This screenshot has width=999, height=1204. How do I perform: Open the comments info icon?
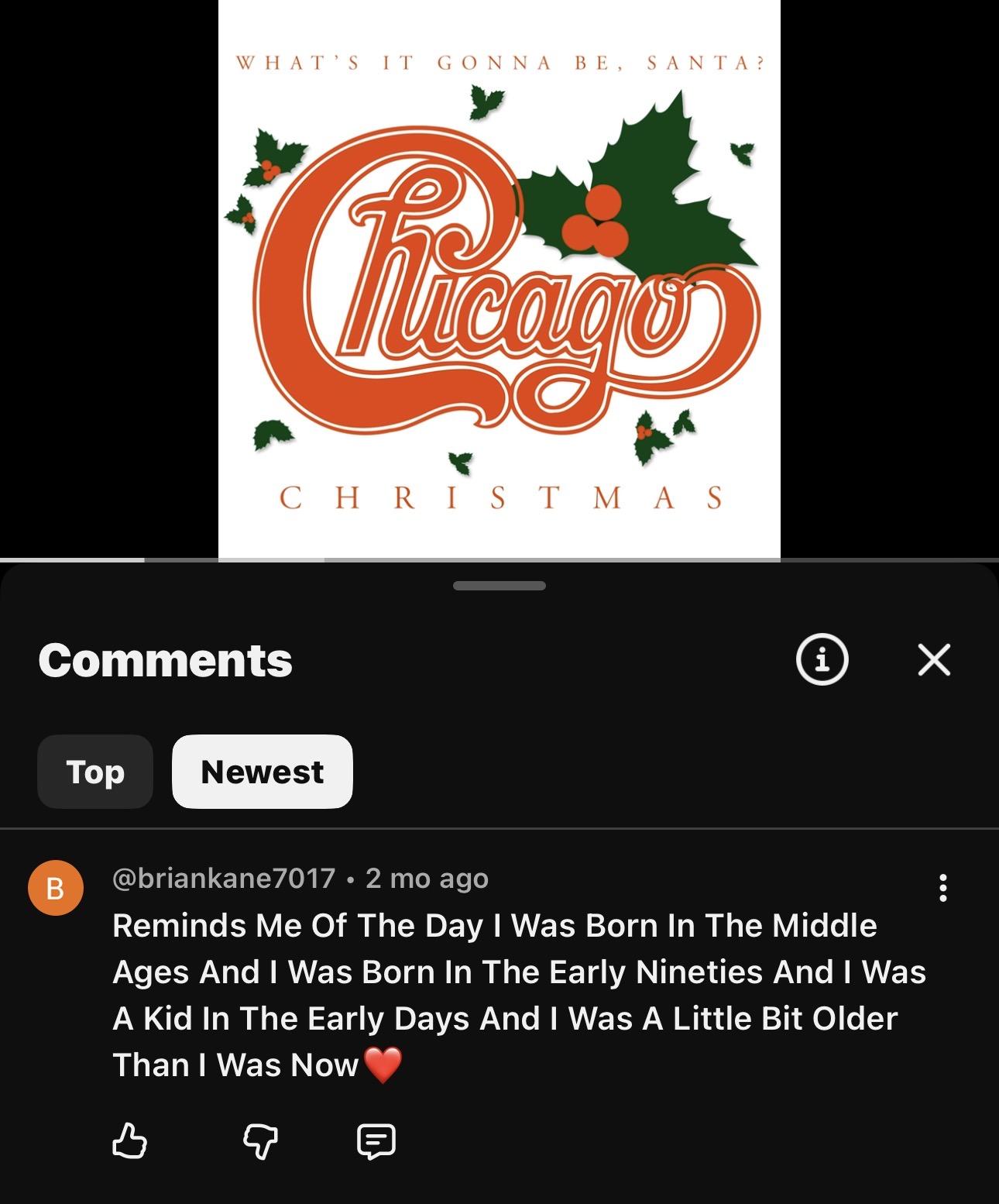pos(822,660)
